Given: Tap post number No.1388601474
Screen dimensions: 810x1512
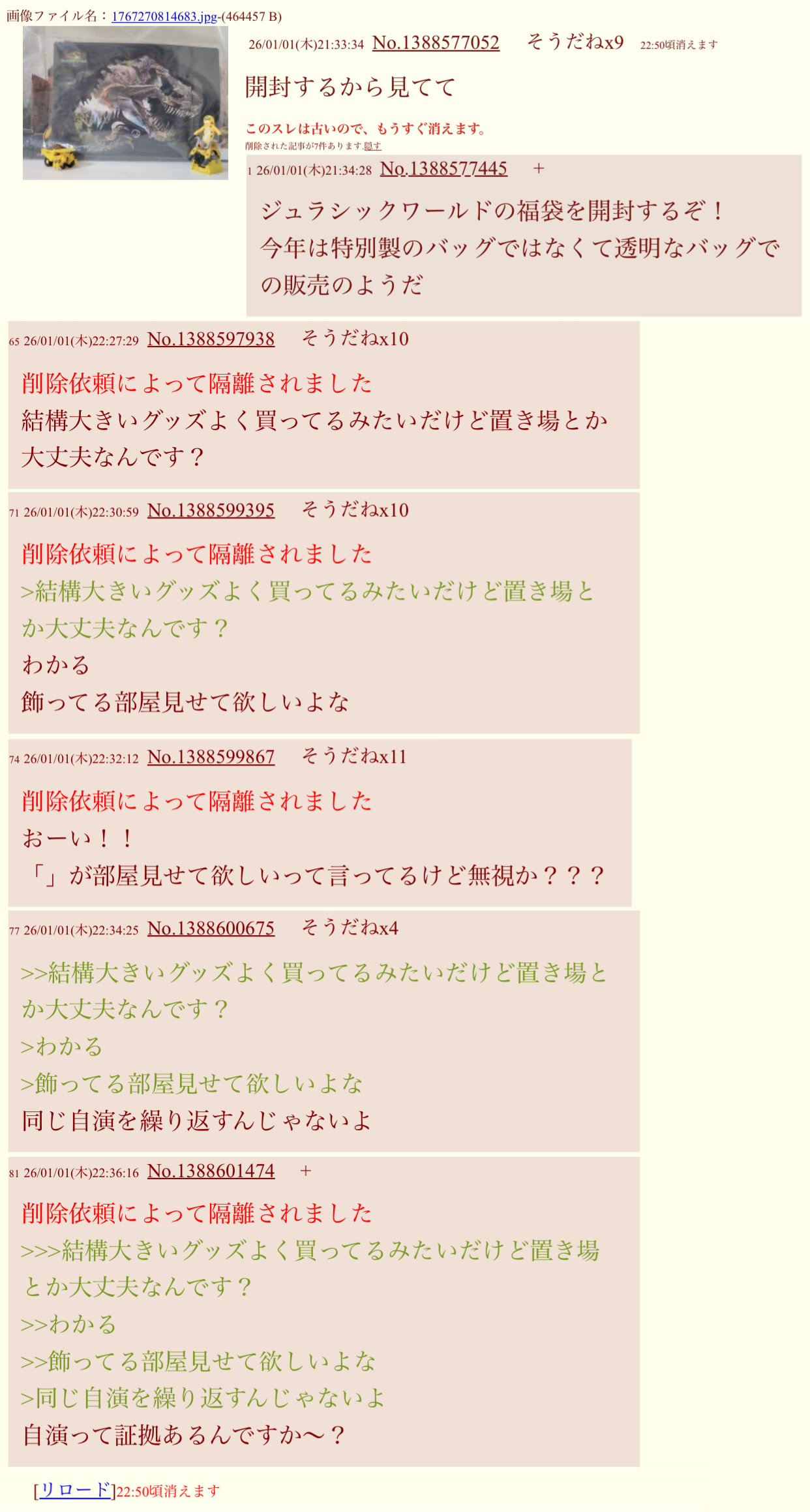Looking at the screenshot, I should pos(211,1171).
